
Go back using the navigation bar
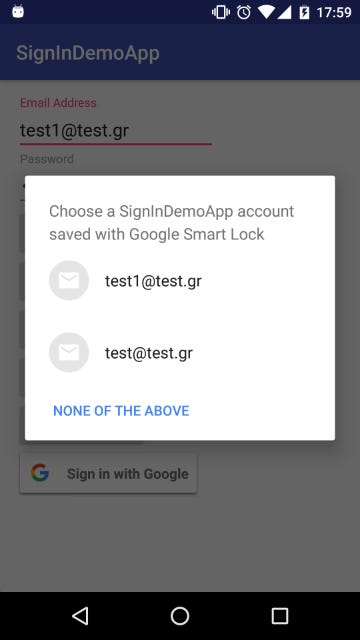coord(80,616)
